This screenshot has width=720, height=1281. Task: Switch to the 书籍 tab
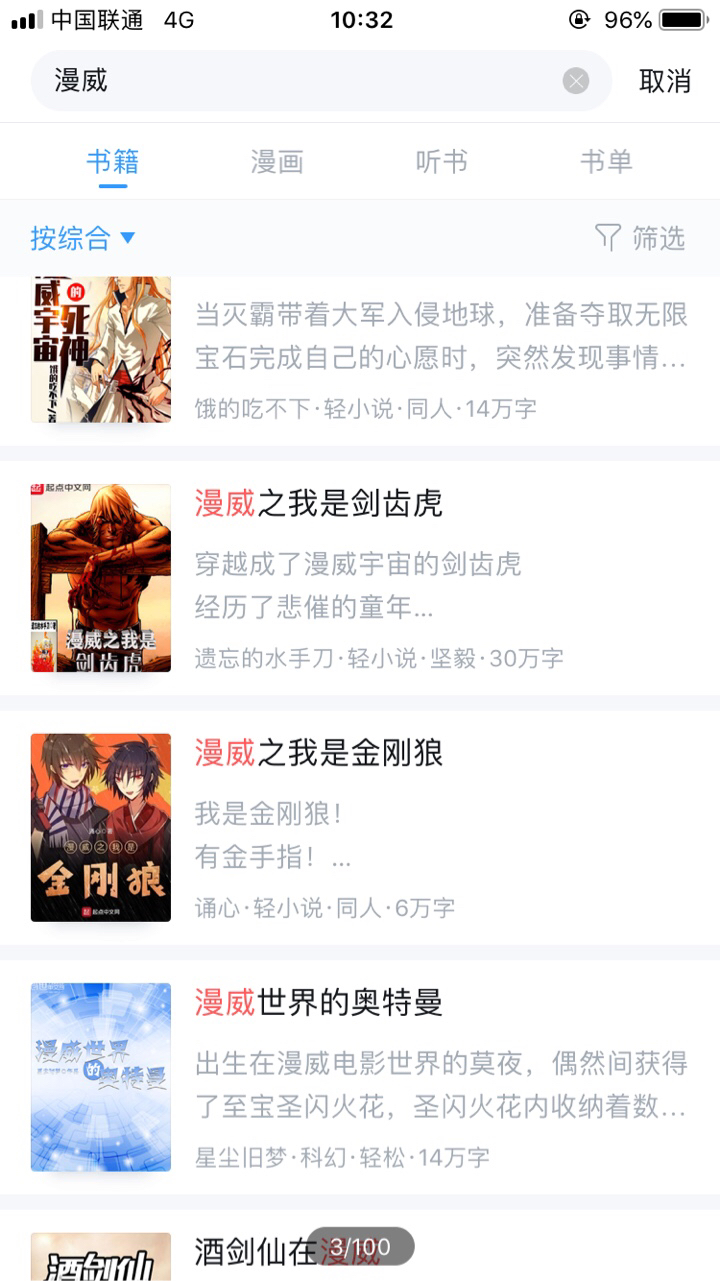pos(112,162)
